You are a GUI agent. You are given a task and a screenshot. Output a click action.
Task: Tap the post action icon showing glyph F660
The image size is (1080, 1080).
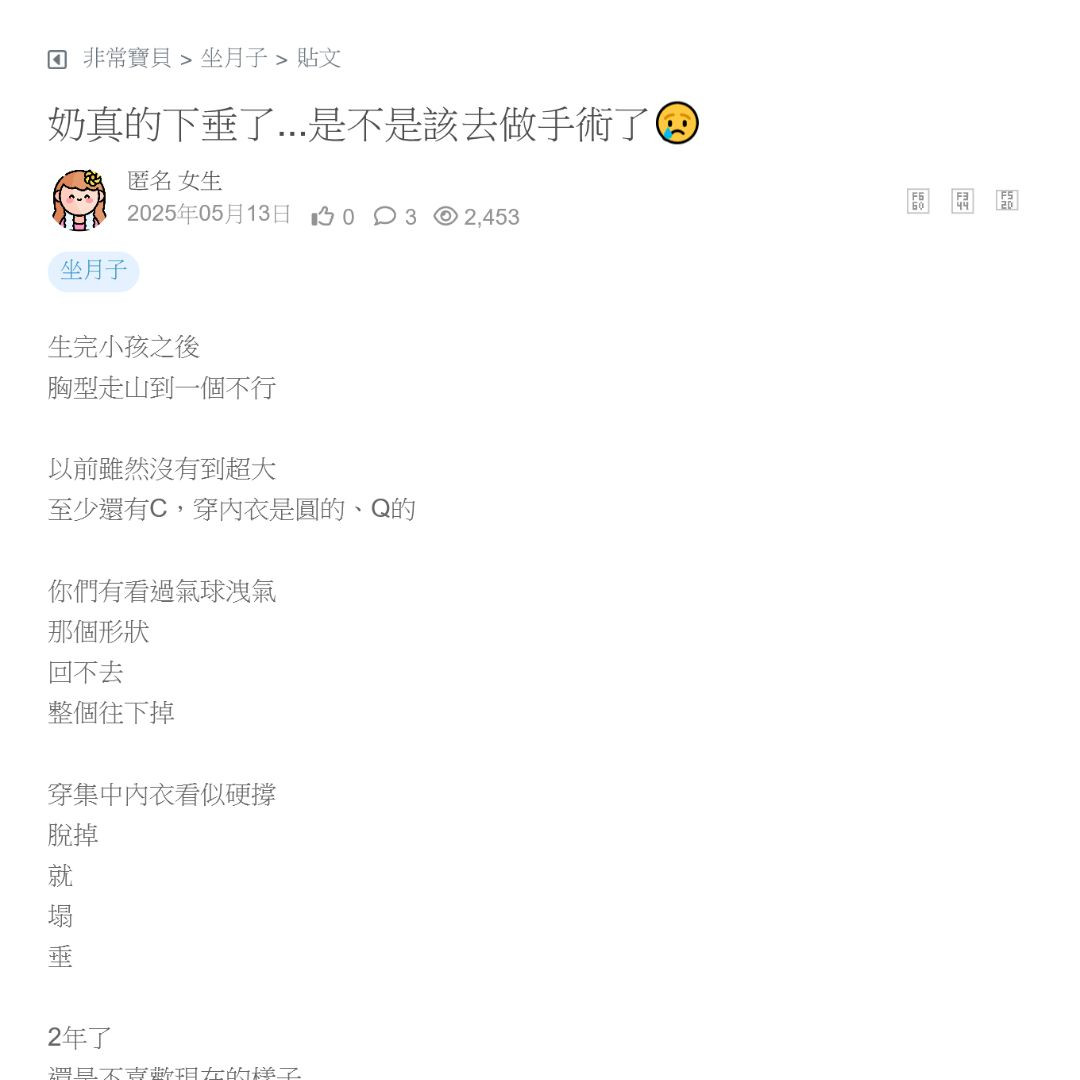(918, 201)
